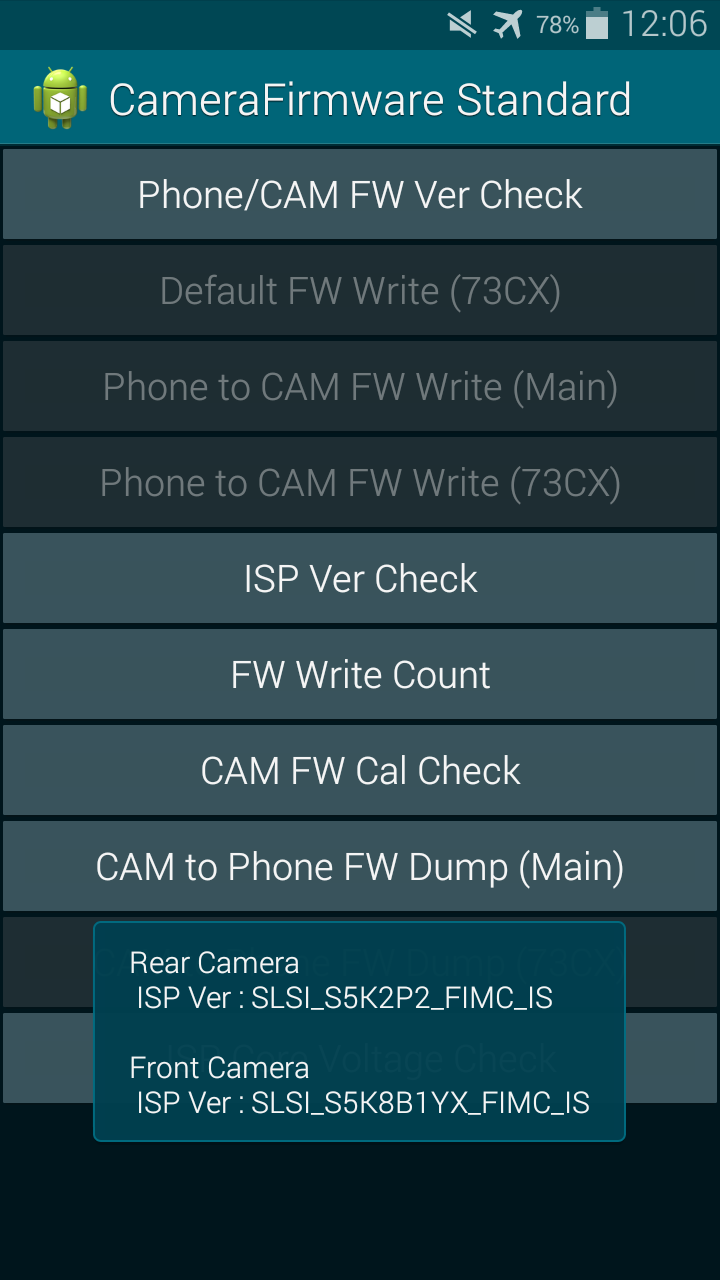This screenshot has height=1280, width=720.
Task: Open FW Write Count
Action: pos(360,675)
